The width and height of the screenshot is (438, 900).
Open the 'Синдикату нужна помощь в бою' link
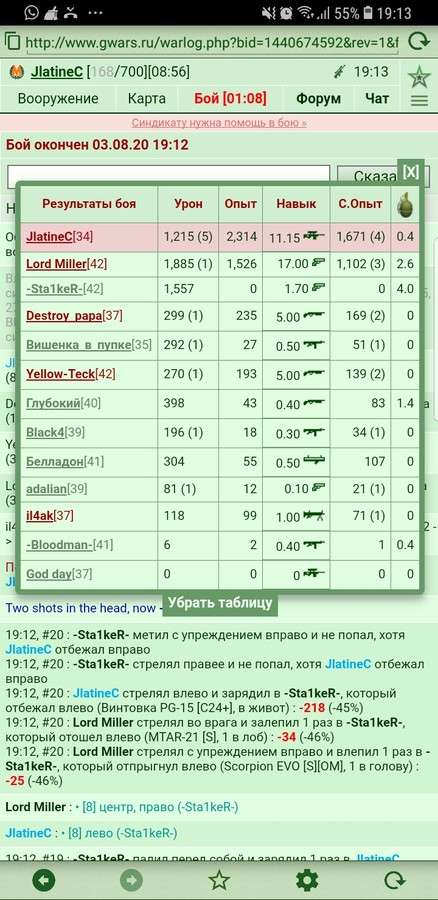point(219,123)
